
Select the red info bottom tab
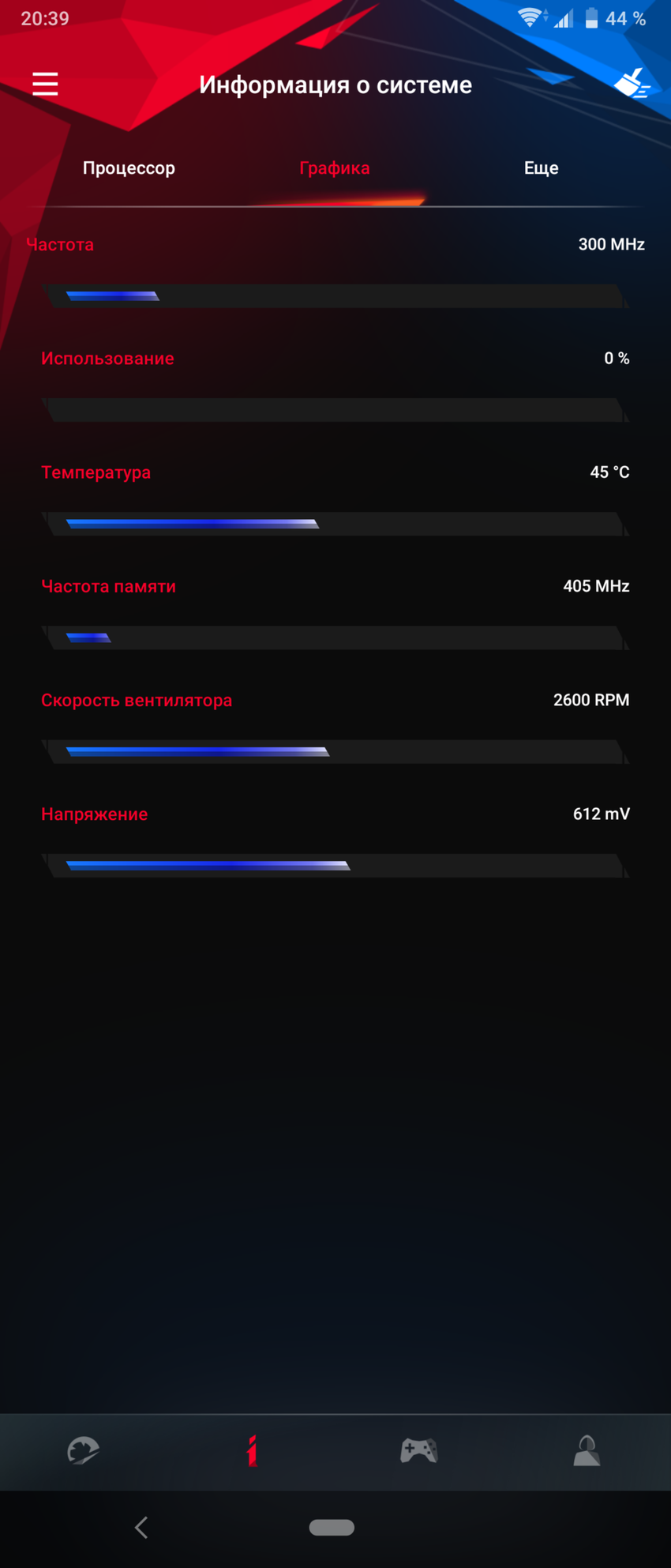(x=252, y=1451)
